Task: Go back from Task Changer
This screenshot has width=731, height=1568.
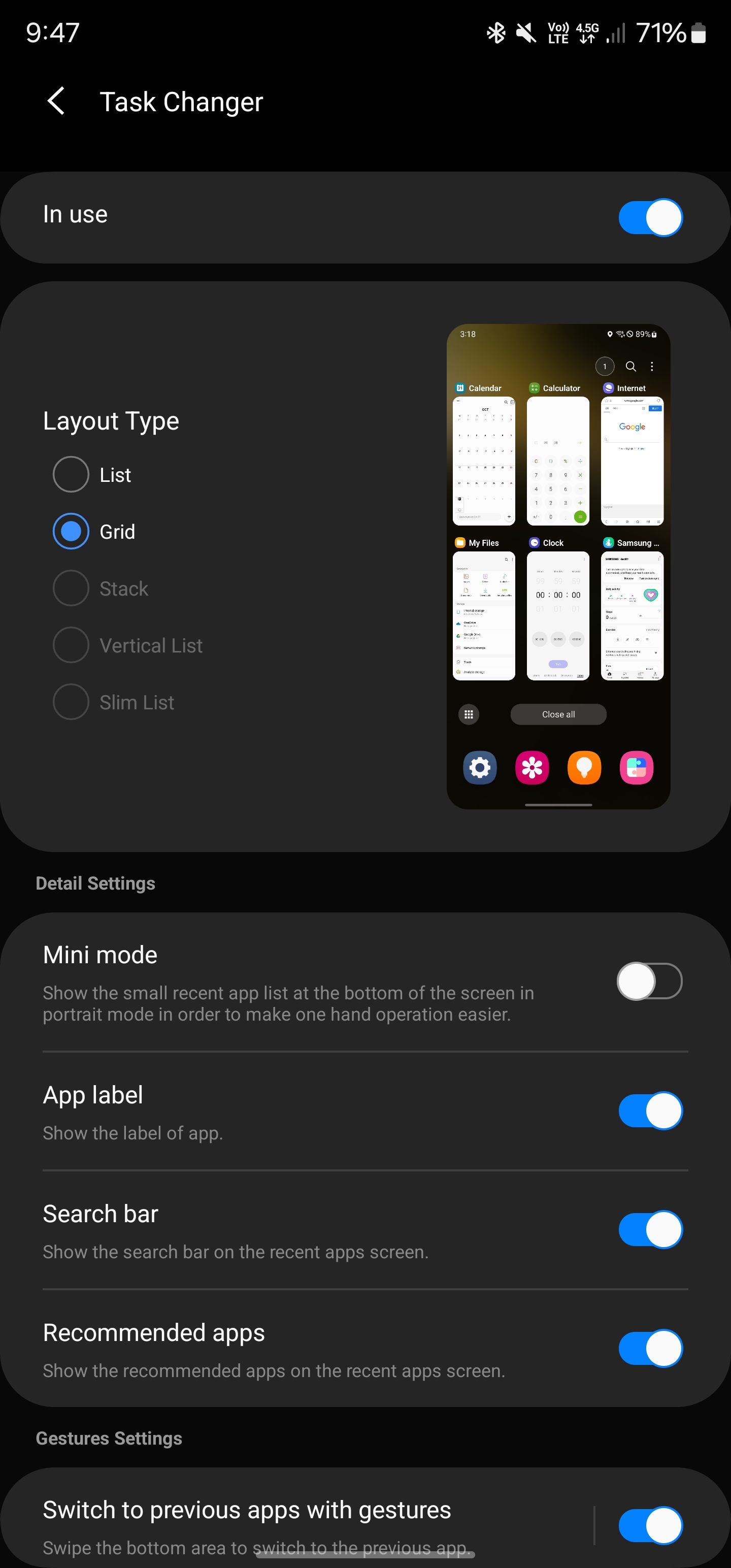Action: (56, 101)
